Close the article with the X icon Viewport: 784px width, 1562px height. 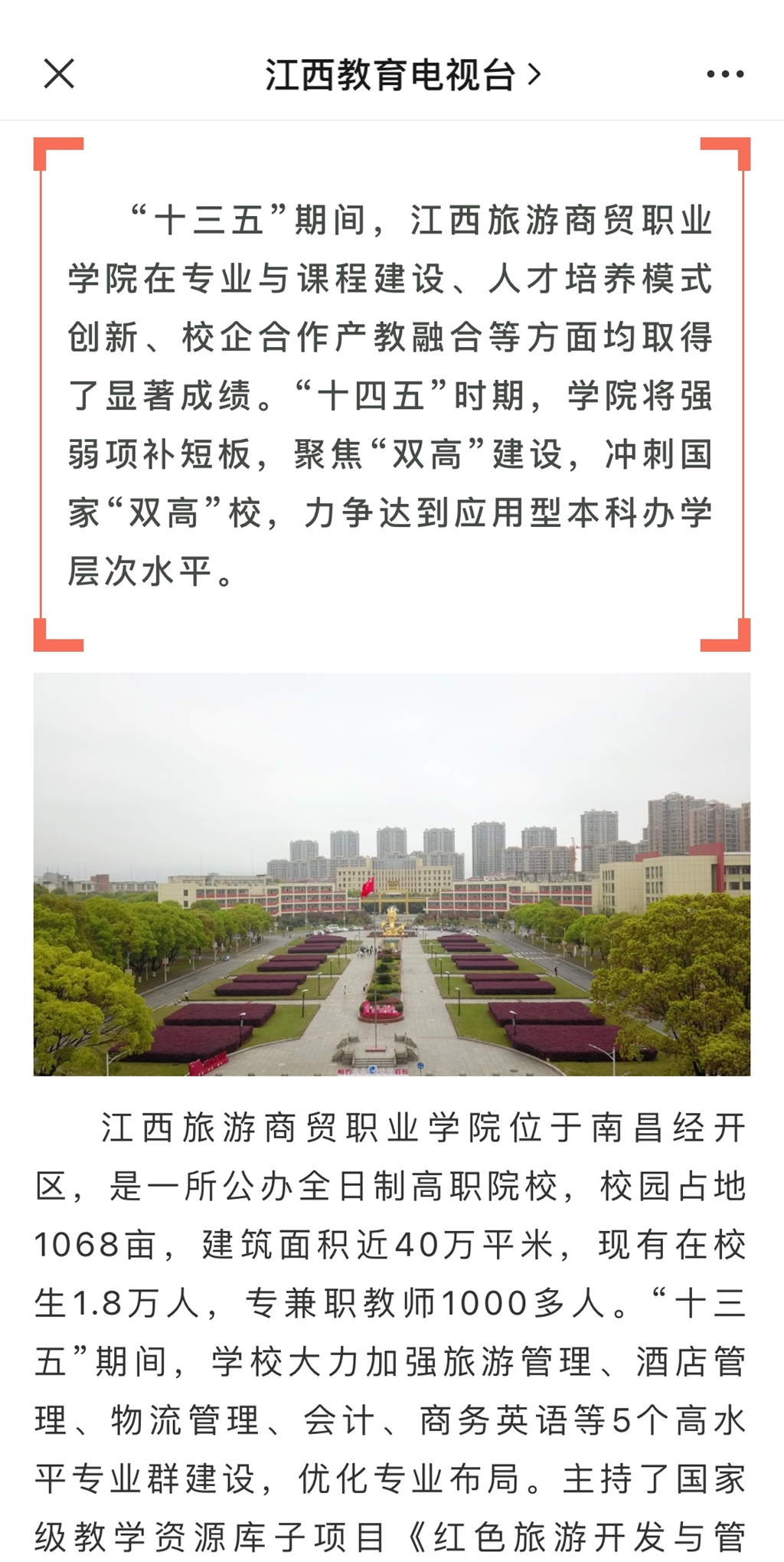[58, 74]
